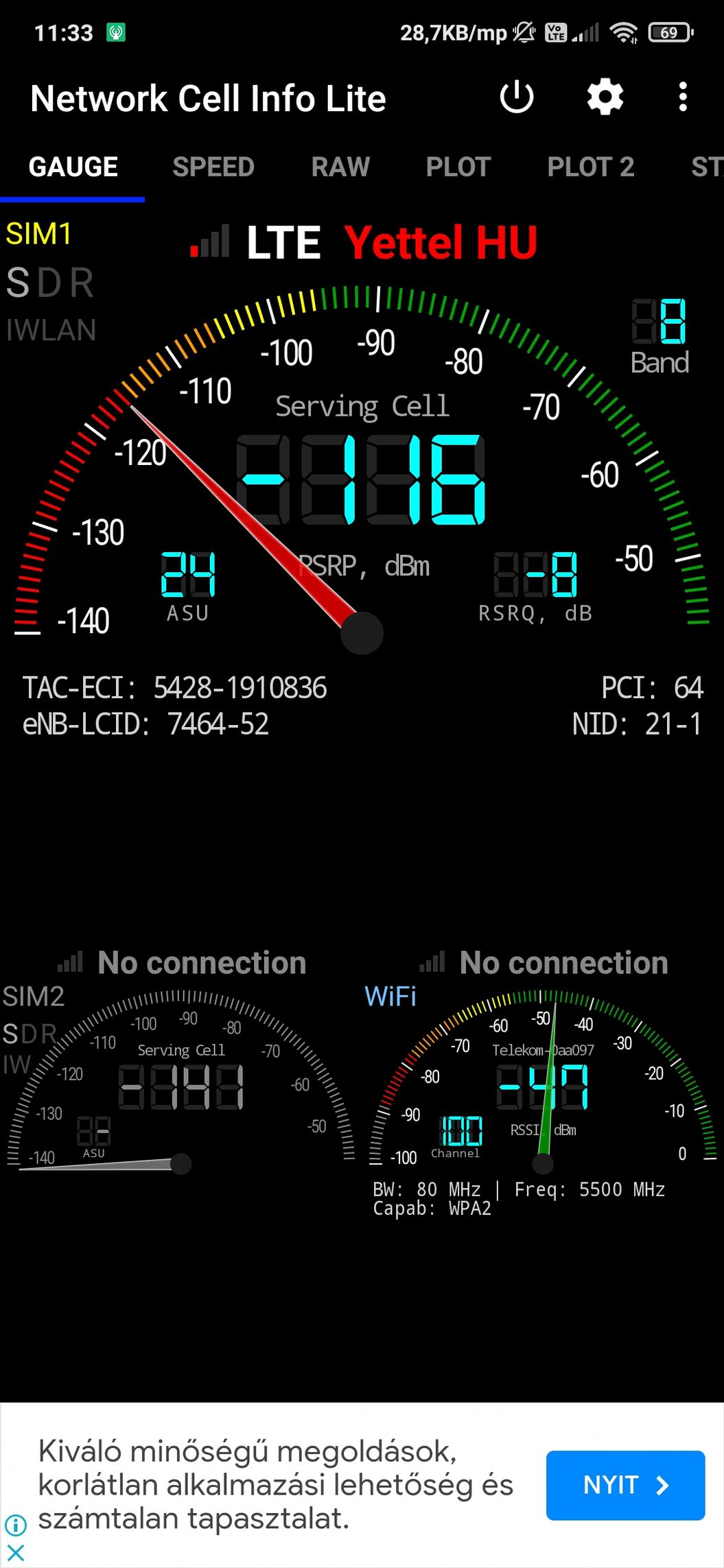Close the ad banner

[15, 1552]
